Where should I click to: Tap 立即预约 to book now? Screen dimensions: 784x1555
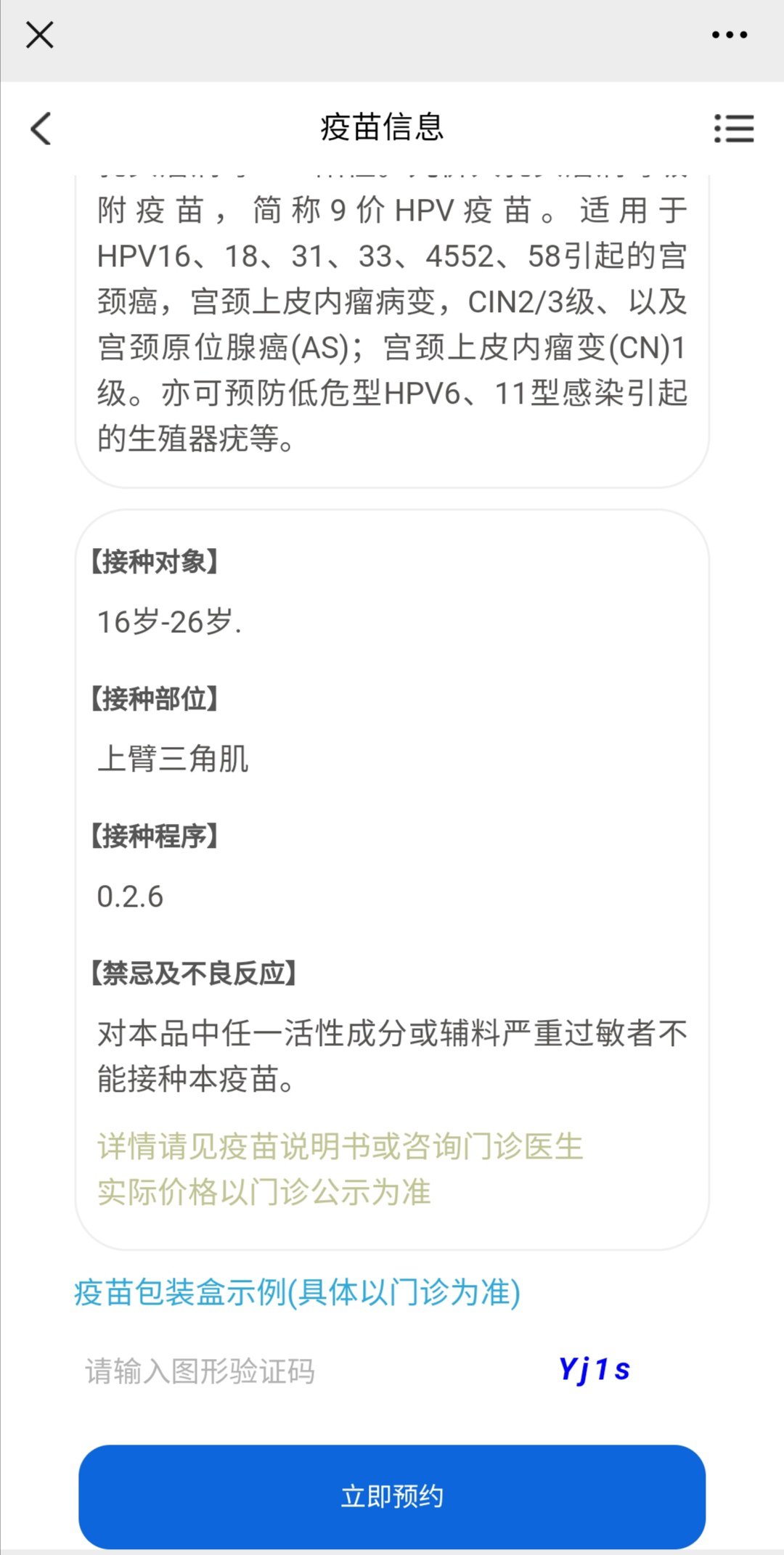tap(392, 1496)
